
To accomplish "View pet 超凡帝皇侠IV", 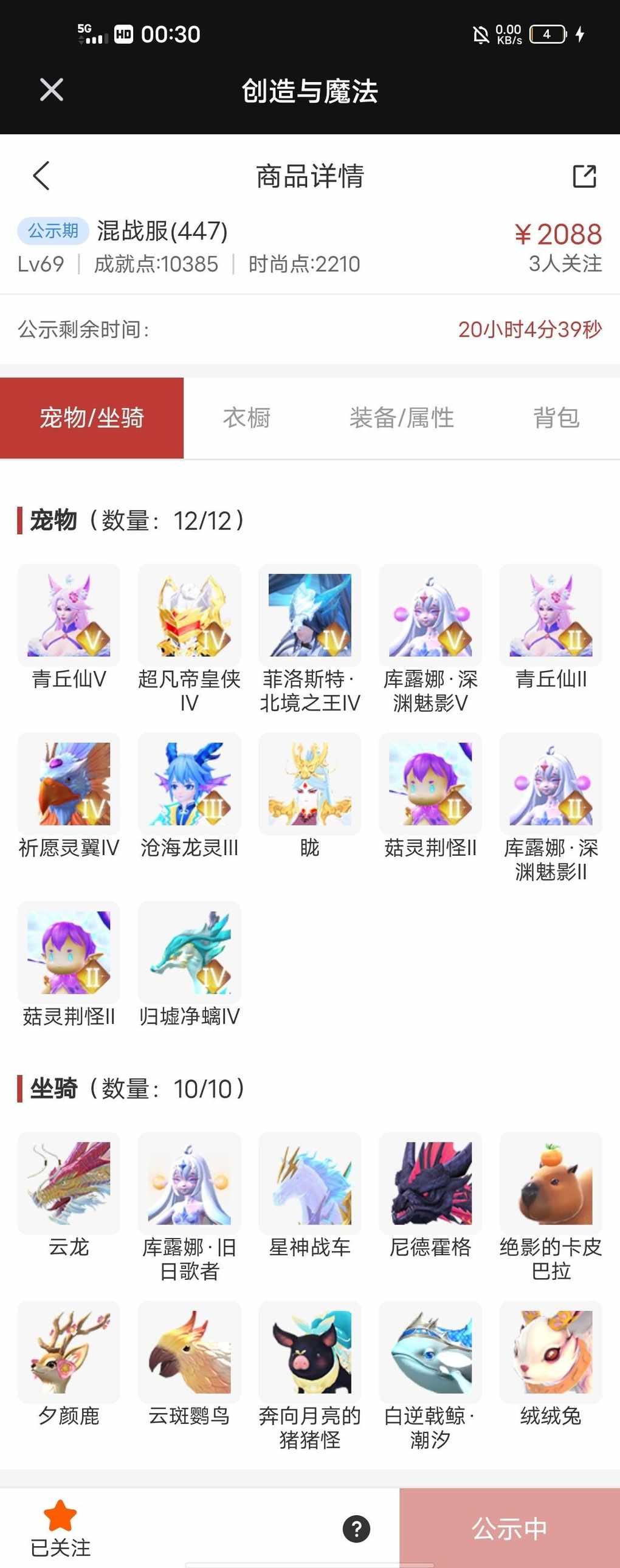I will point(190,615).
